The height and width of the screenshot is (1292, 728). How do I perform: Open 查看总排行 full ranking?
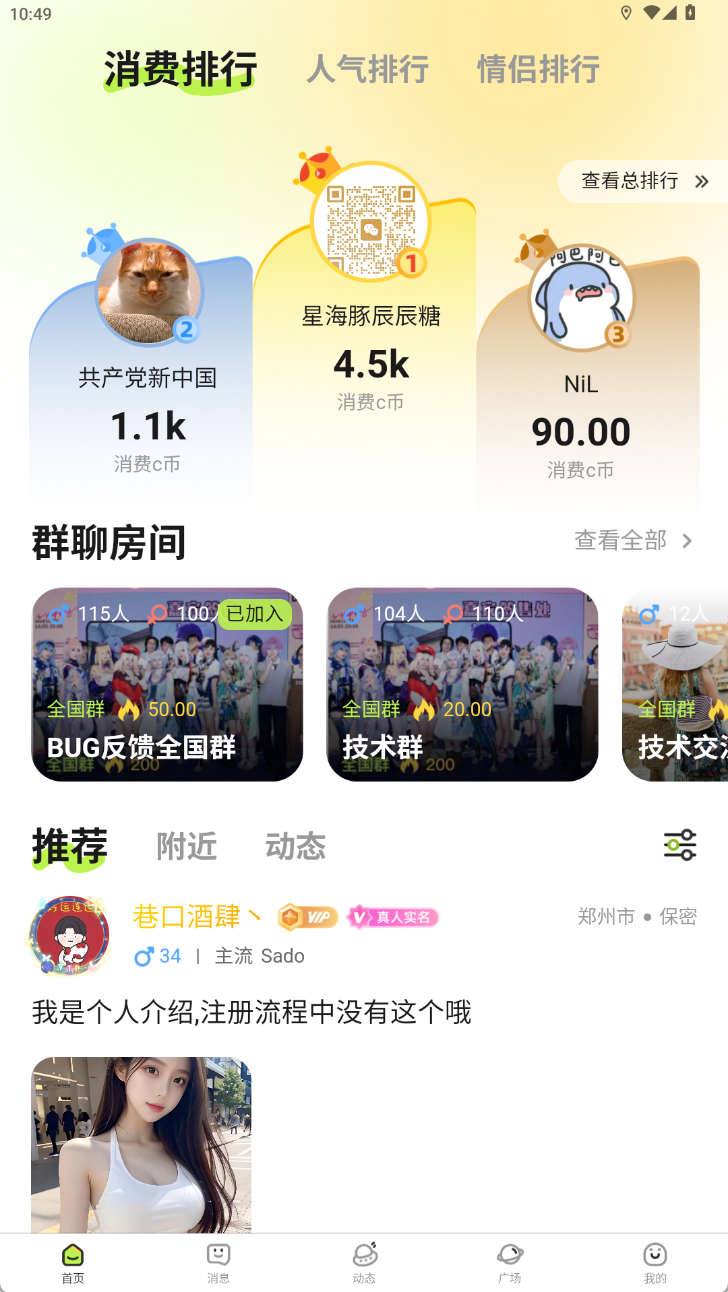tap(644, 181)
